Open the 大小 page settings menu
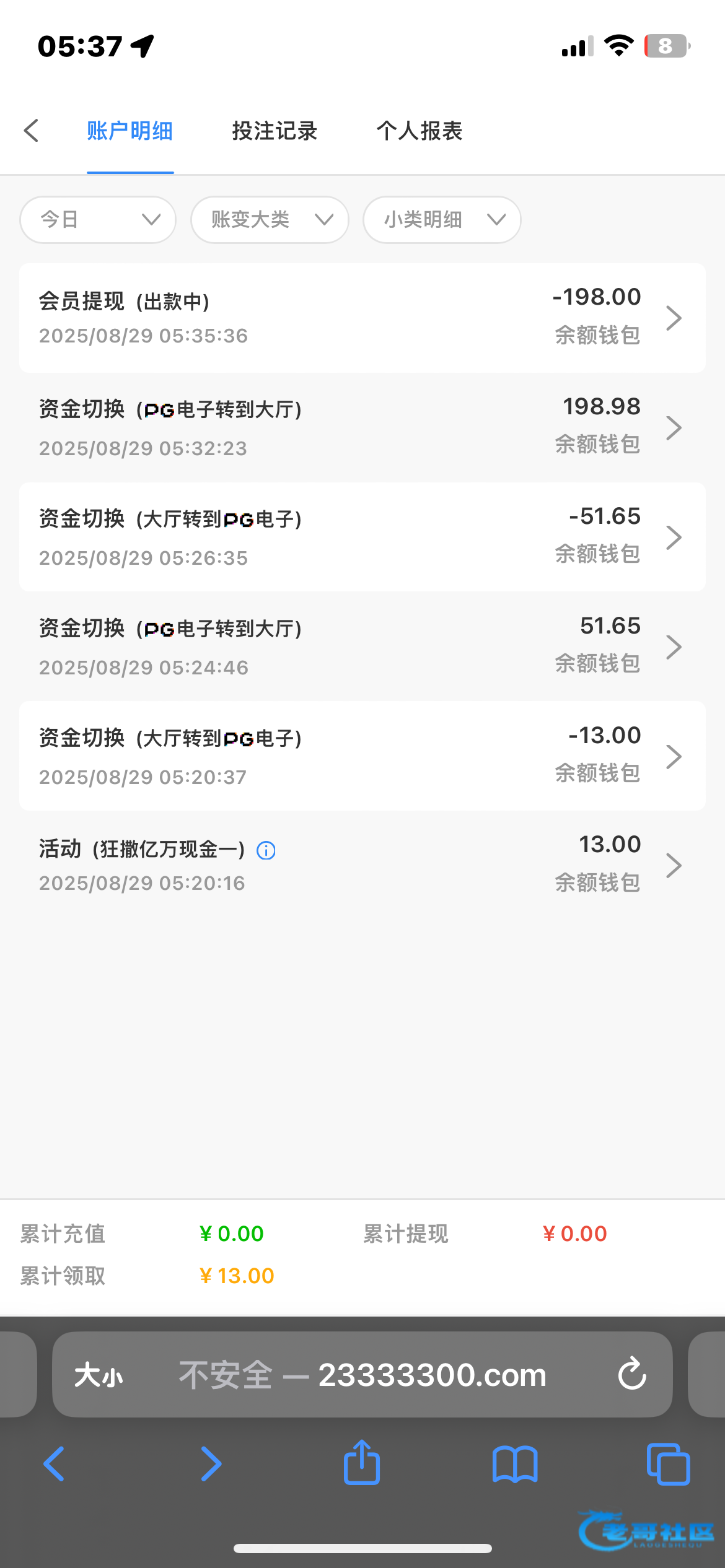Viewport: 725px width, 1568px height. pyautogui.click(x=99, y=1375)
